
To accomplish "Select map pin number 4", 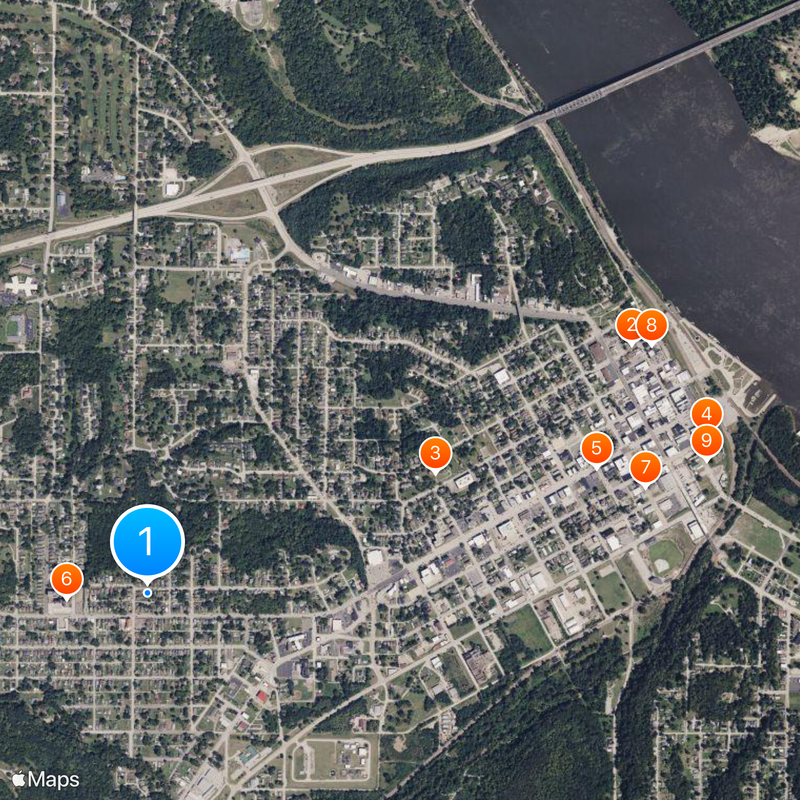I will pos(706,412).
